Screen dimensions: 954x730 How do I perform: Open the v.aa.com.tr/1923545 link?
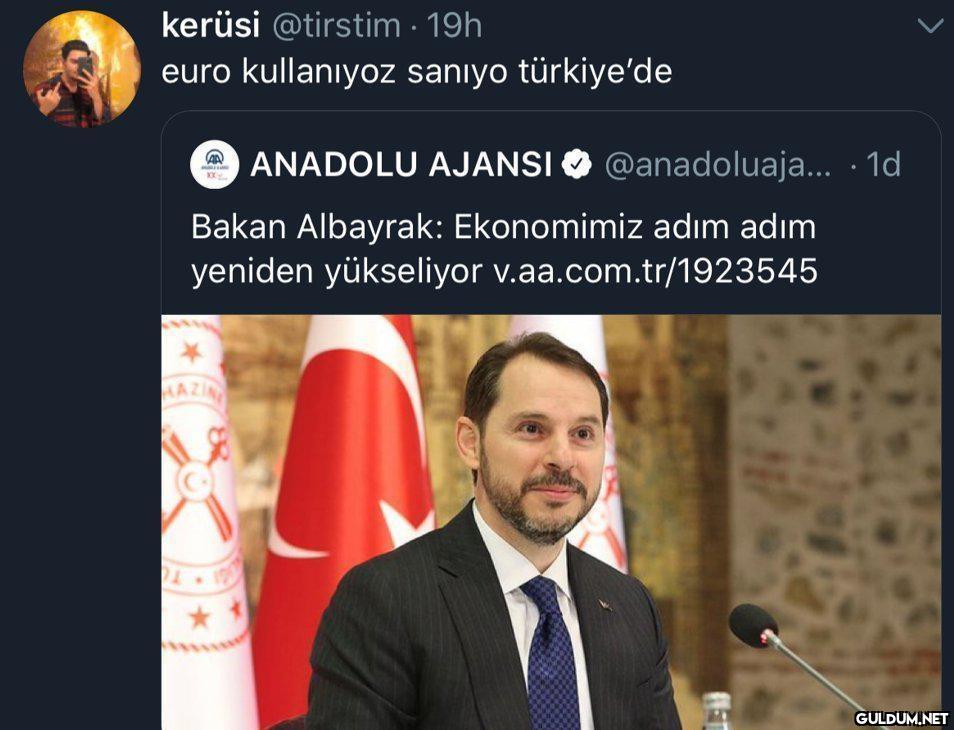[655, 270]
